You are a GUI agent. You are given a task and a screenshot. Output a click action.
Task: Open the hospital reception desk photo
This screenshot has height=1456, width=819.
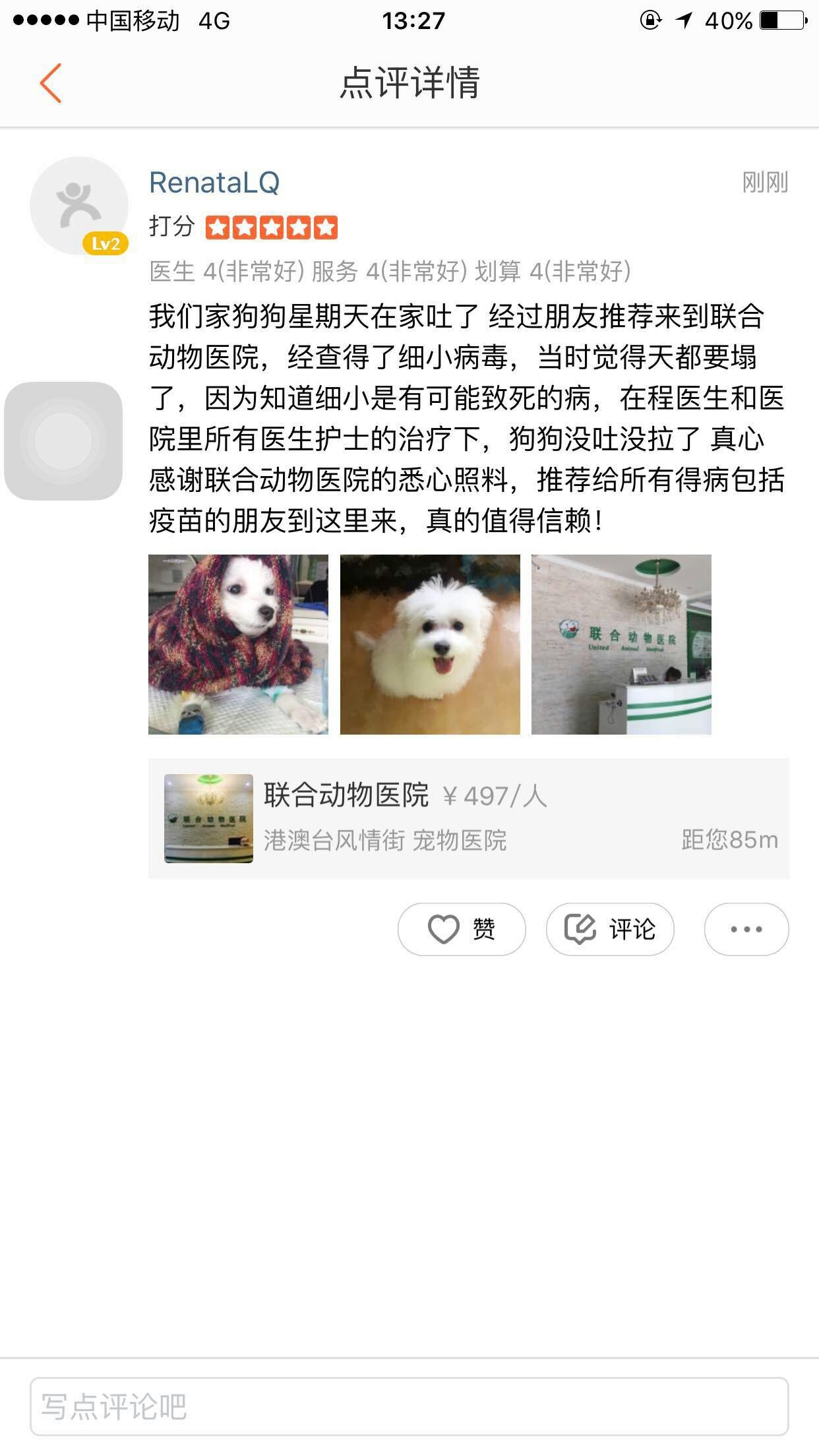(621, 644)
